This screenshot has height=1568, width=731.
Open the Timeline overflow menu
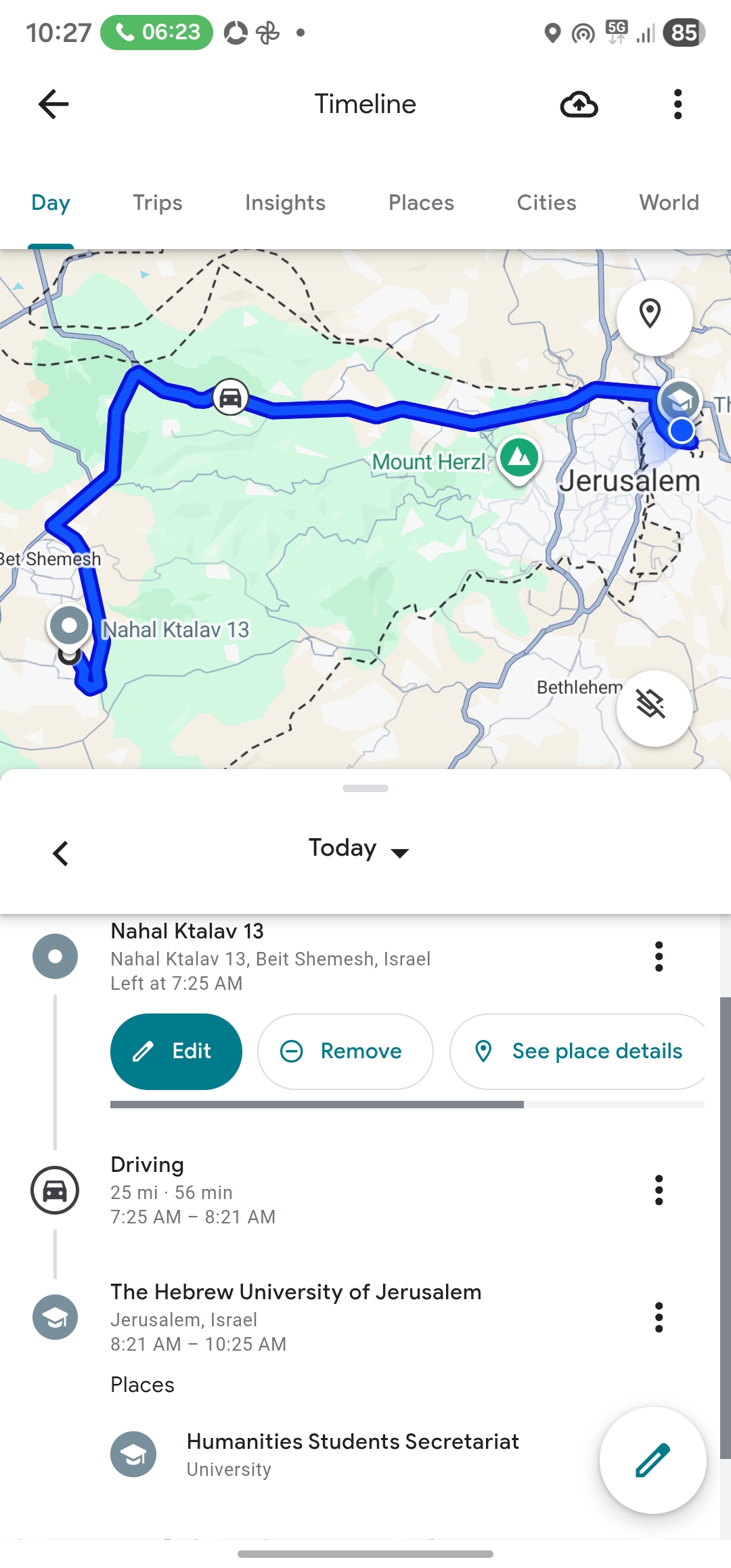tap(678, 104)
